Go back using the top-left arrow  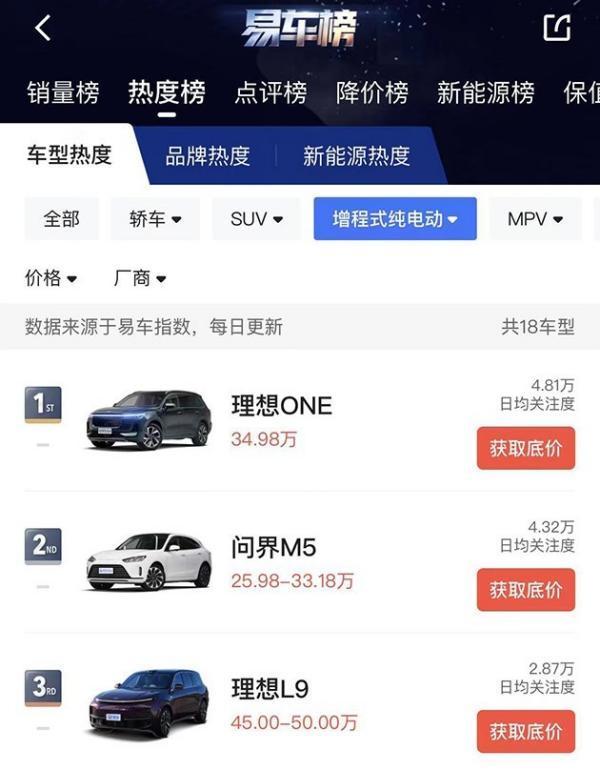tap(42, 28)
